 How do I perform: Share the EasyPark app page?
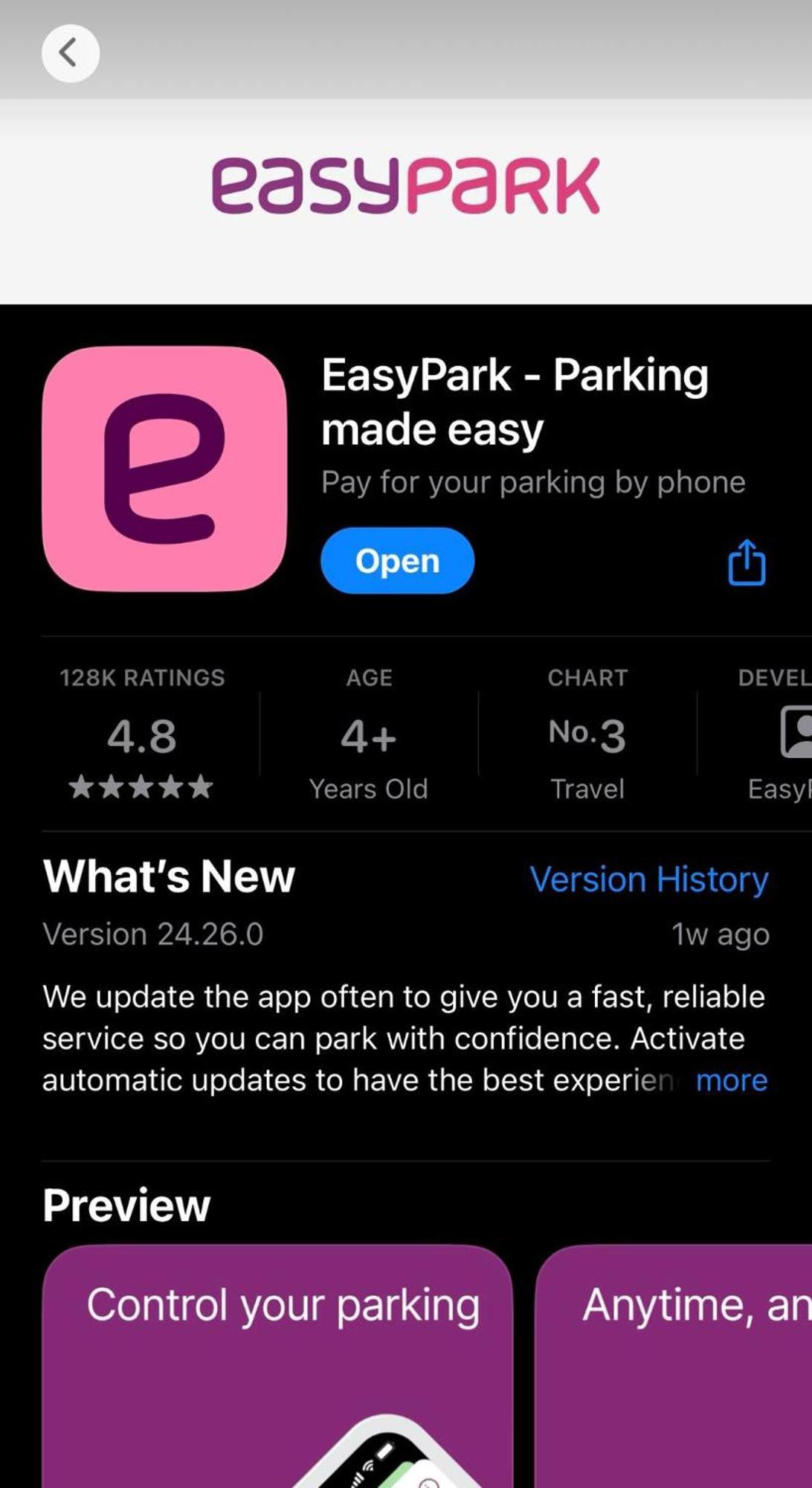point(747,562)
